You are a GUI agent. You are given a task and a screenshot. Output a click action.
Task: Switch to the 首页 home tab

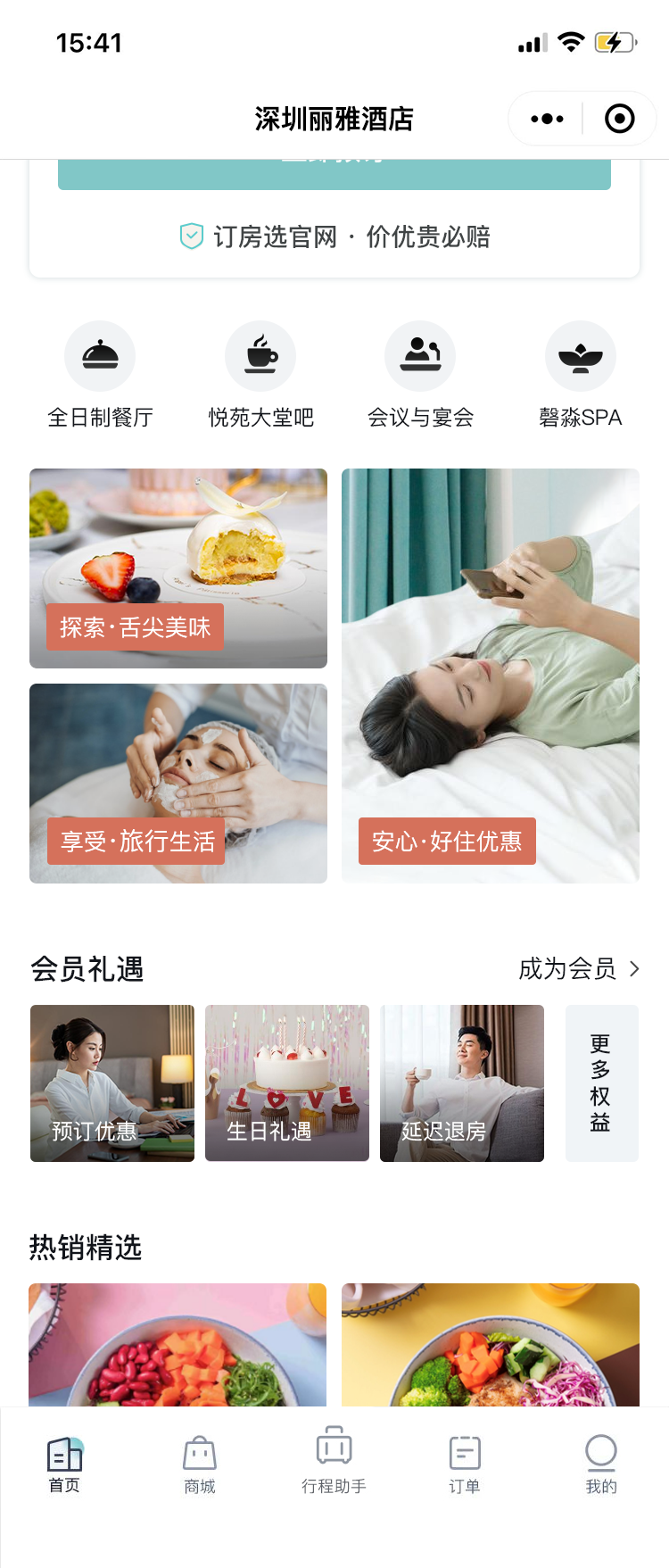[x=64, y=1464]
